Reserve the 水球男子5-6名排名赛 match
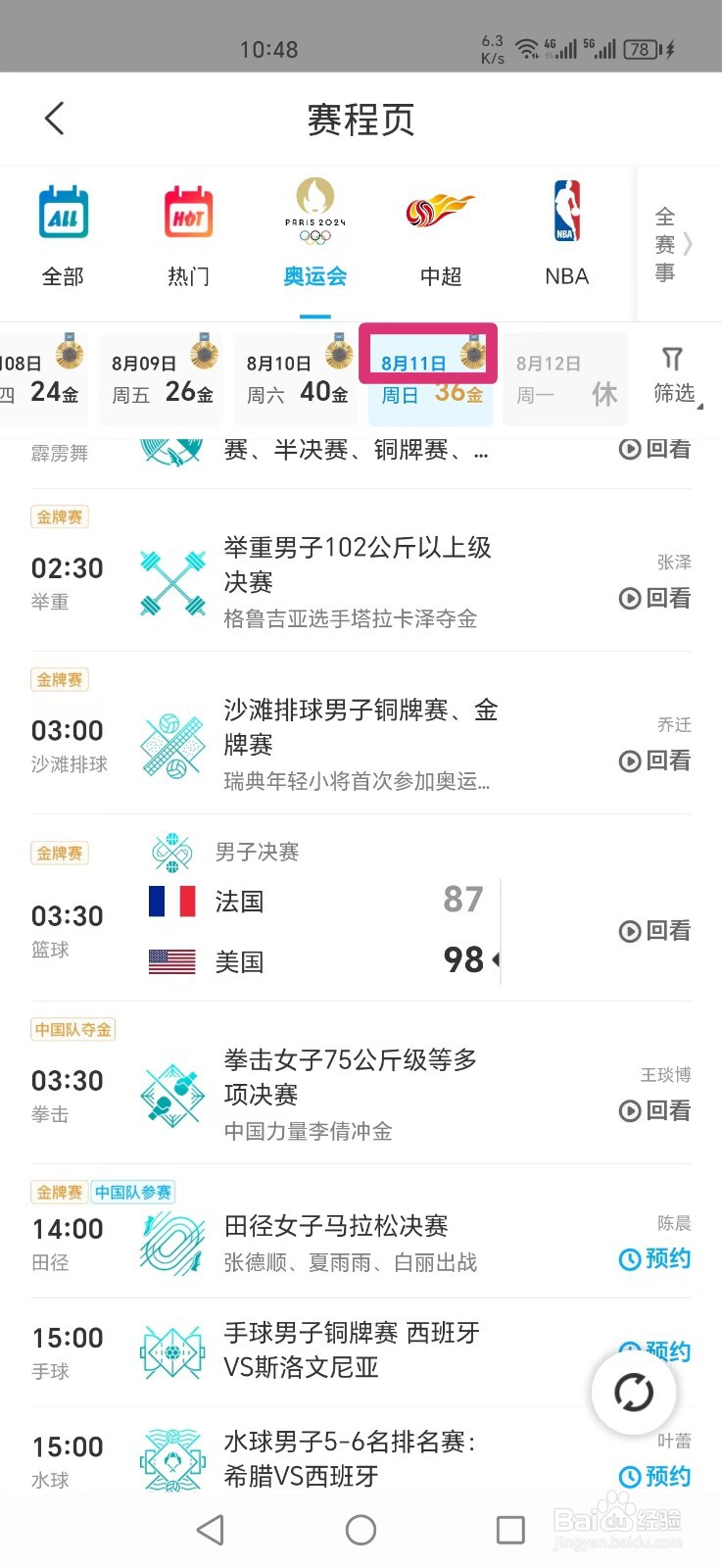 [654, 1476]
